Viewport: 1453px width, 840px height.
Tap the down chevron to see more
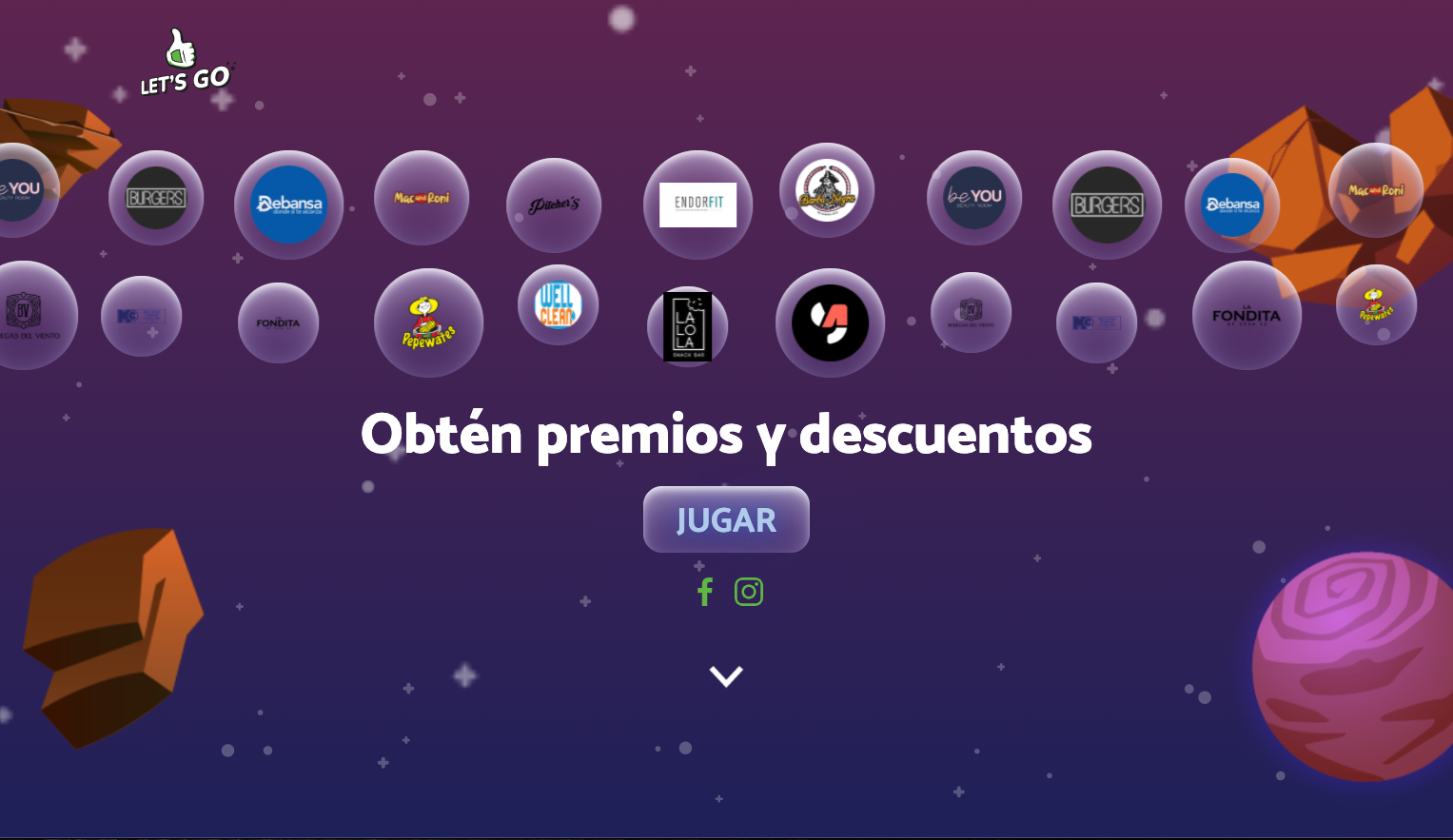[x=726, y=675]
